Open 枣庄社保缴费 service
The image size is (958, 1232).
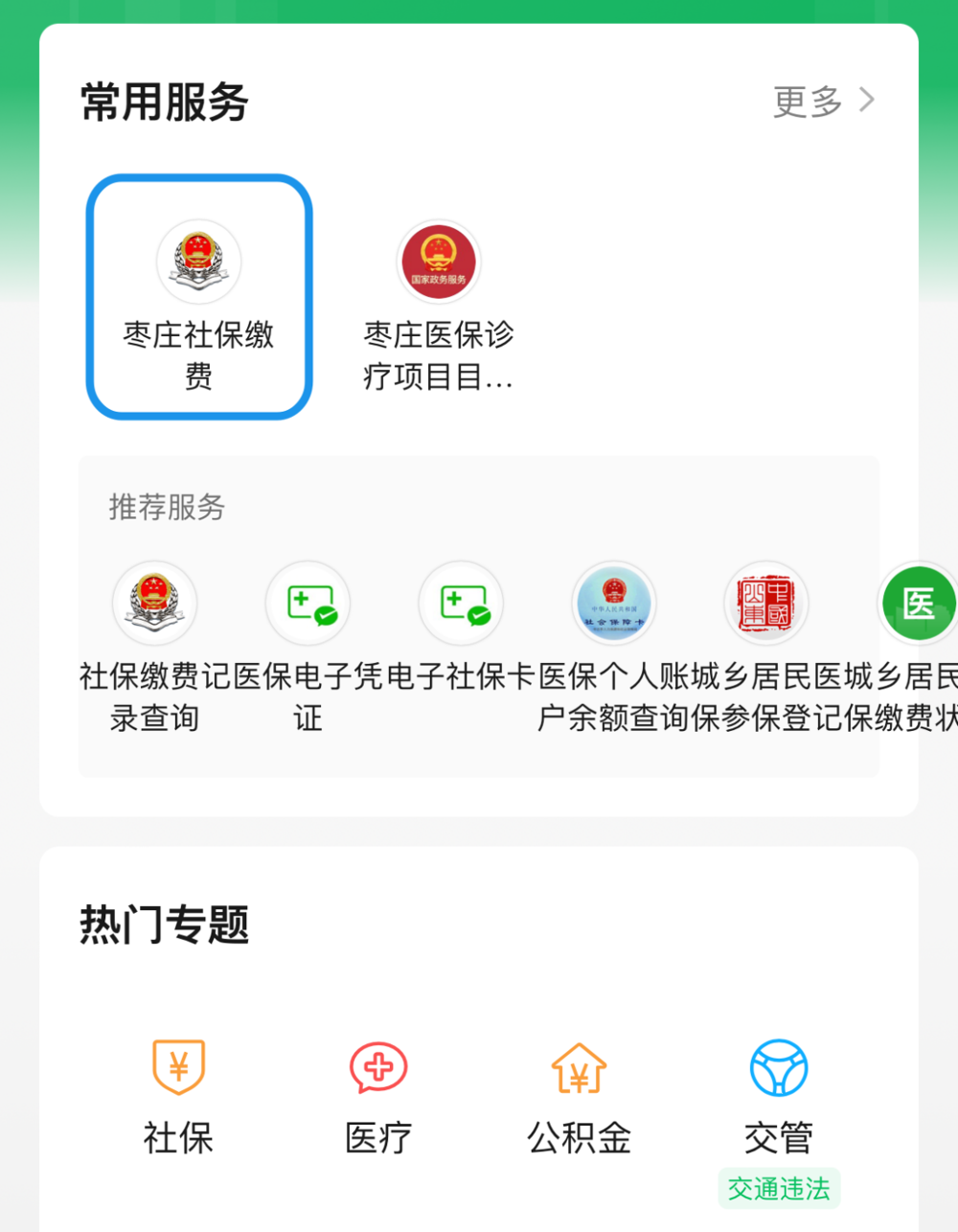coord(199,297)
